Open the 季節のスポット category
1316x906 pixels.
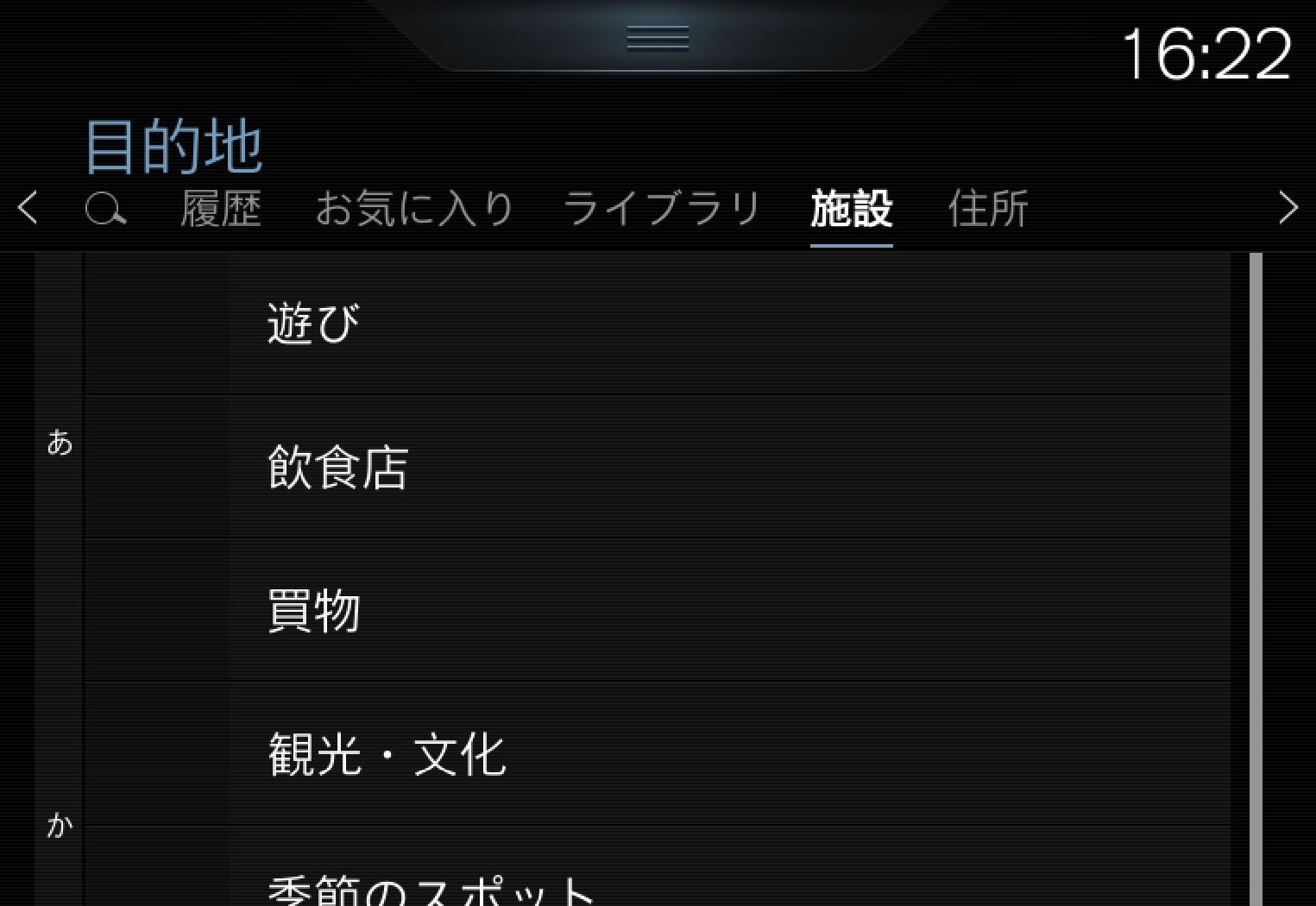(x=656, y=884)
